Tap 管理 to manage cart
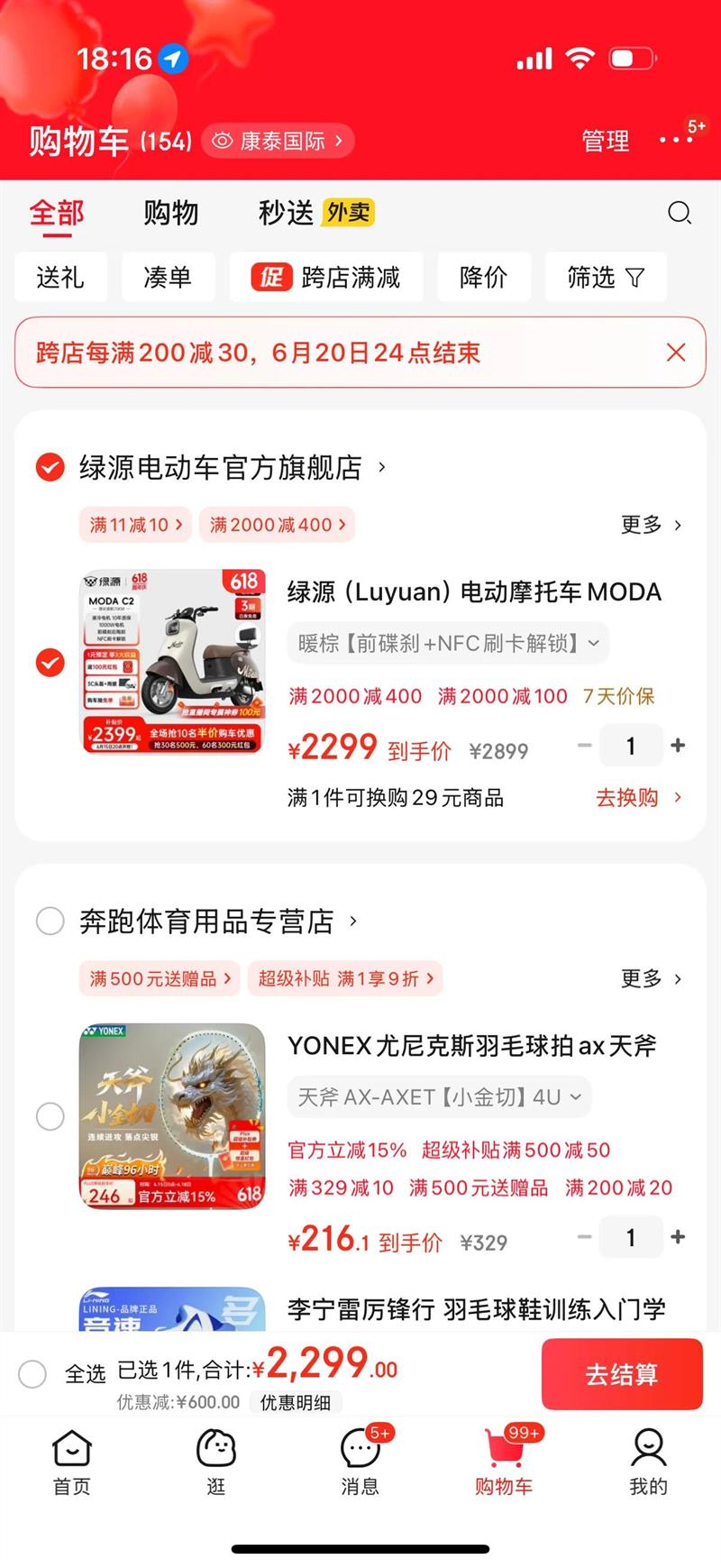721x1568 pixels. [x=605, y=141]
